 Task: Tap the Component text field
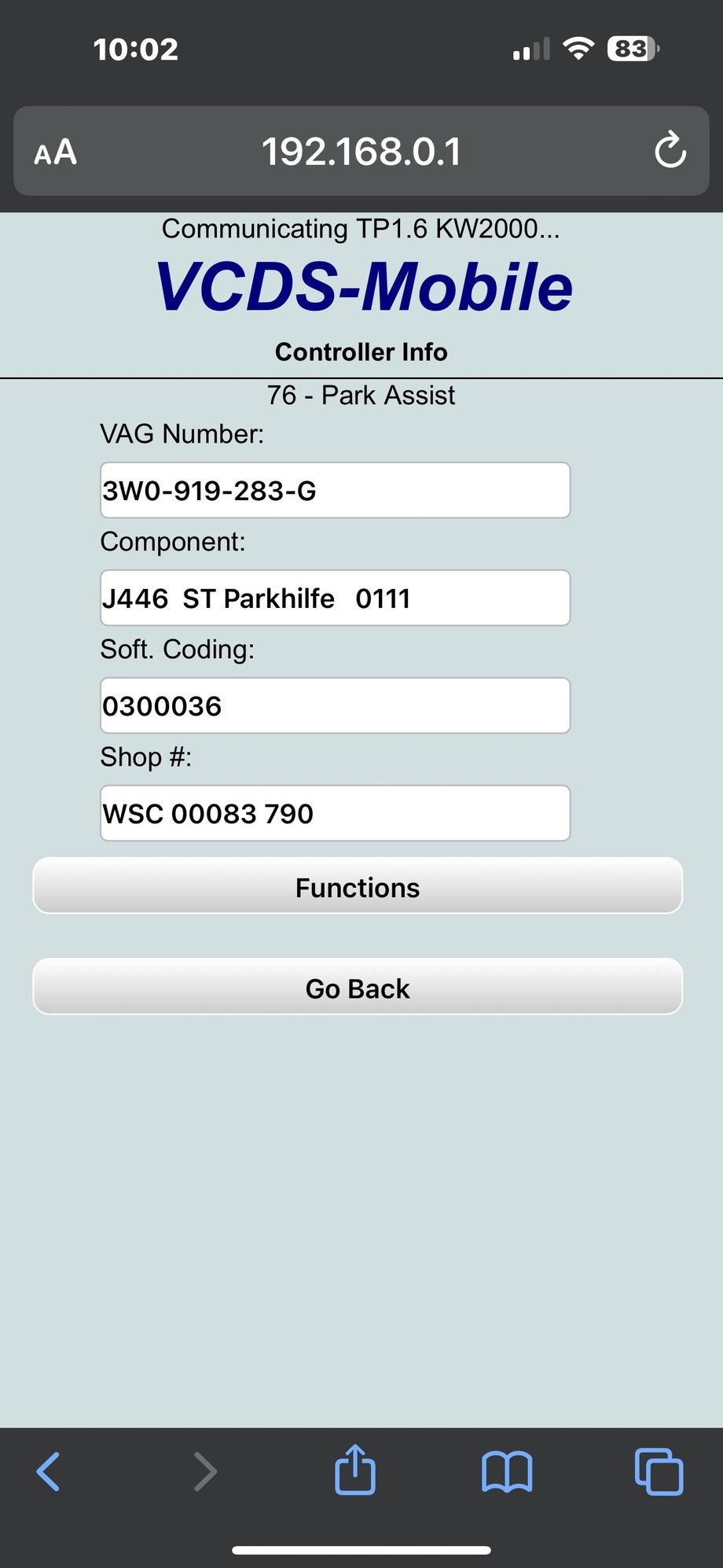[335, 598]
